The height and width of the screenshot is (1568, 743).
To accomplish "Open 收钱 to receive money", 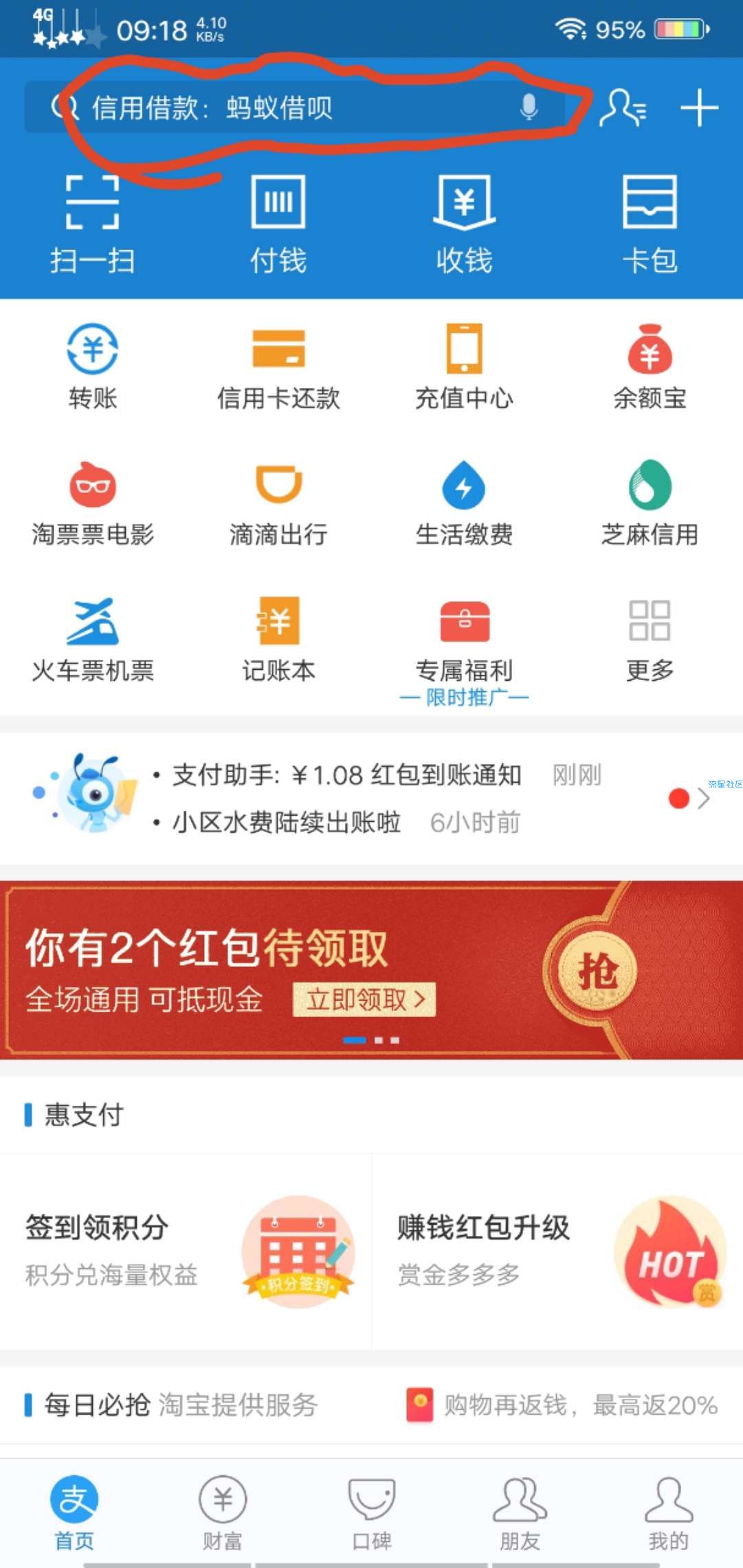I will click(464, 224).
